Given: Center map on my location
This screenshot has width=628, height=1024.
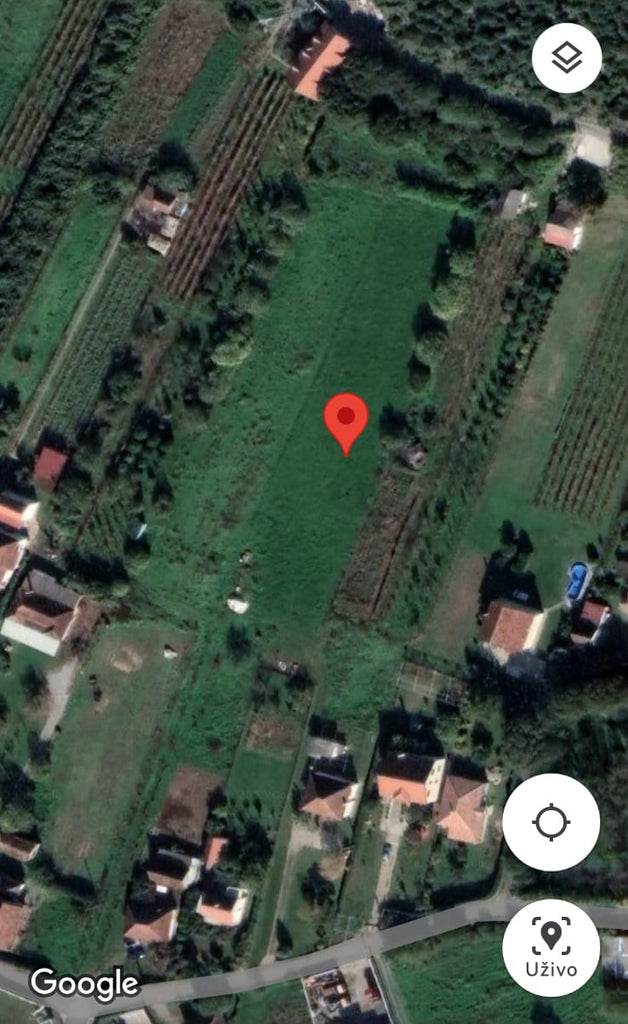Looking at the screenshot, I should [x=551, y=822].
